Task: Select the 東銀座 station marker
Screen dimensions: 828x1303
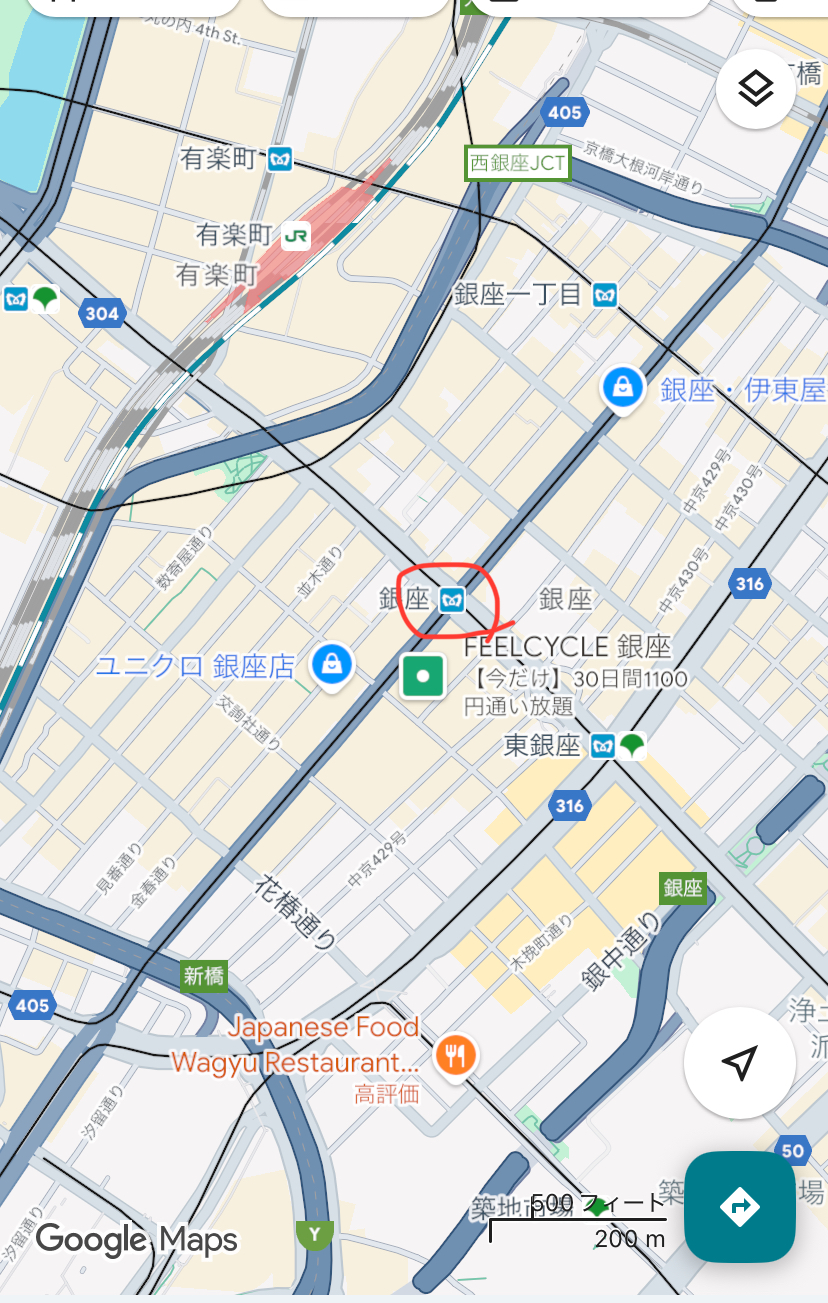Action: click(x=603, y=745)
